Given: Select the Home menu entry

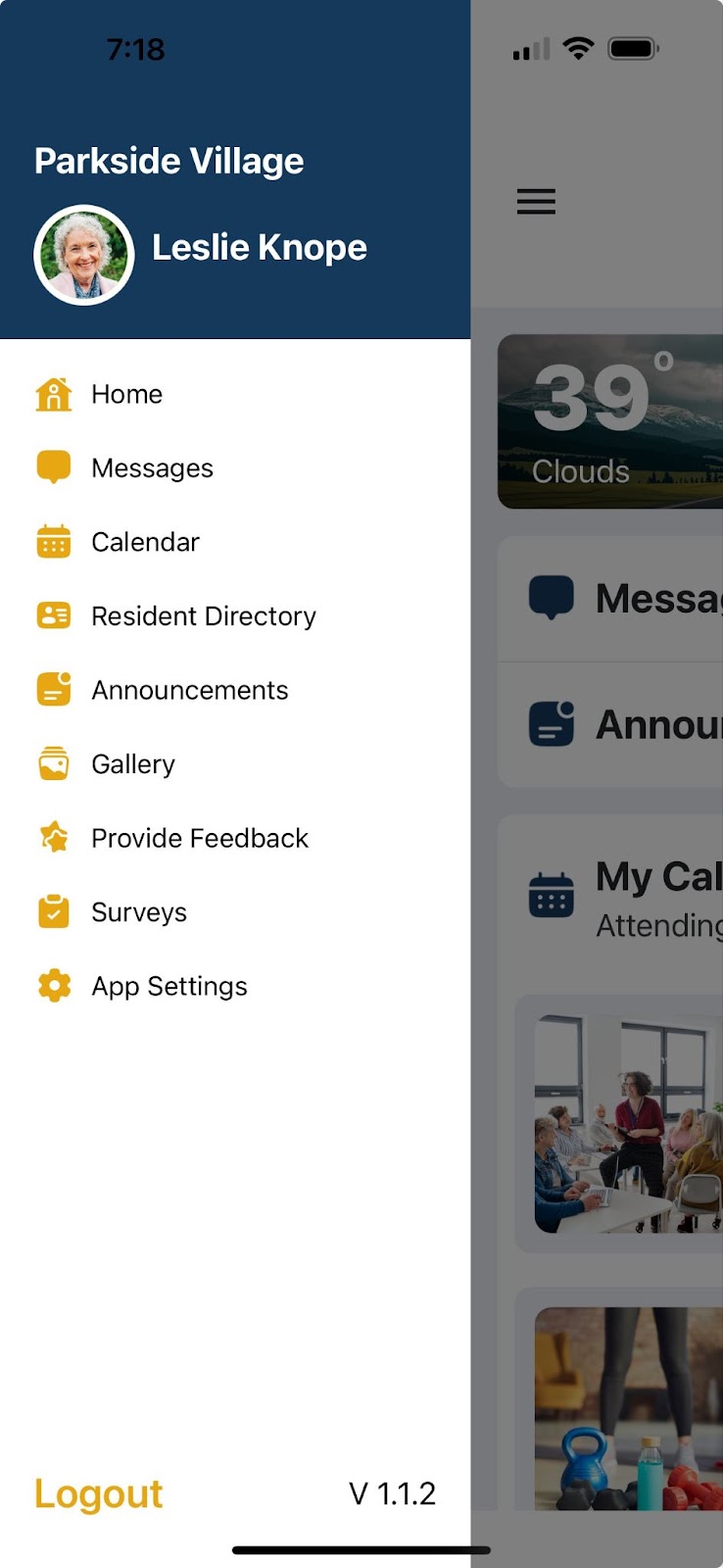Looking at the screenshot, I should pyautogui.click(x=126, y=393).
